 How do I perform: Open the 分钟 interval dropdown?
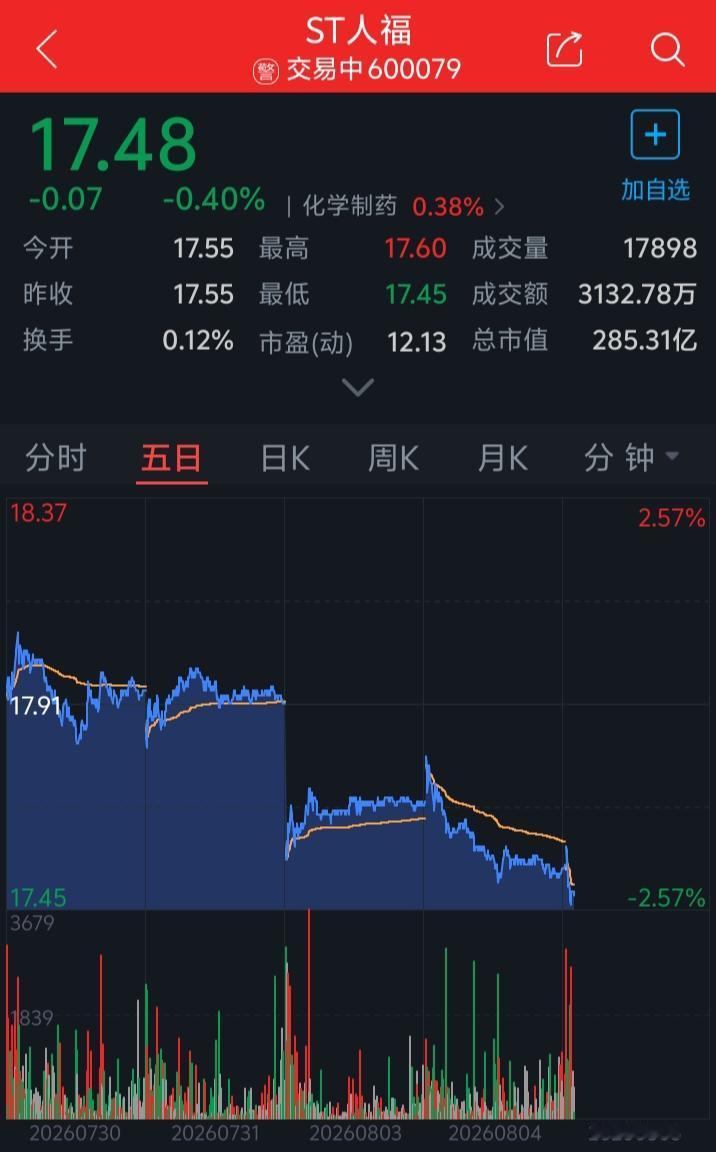(x=631, y=458)
